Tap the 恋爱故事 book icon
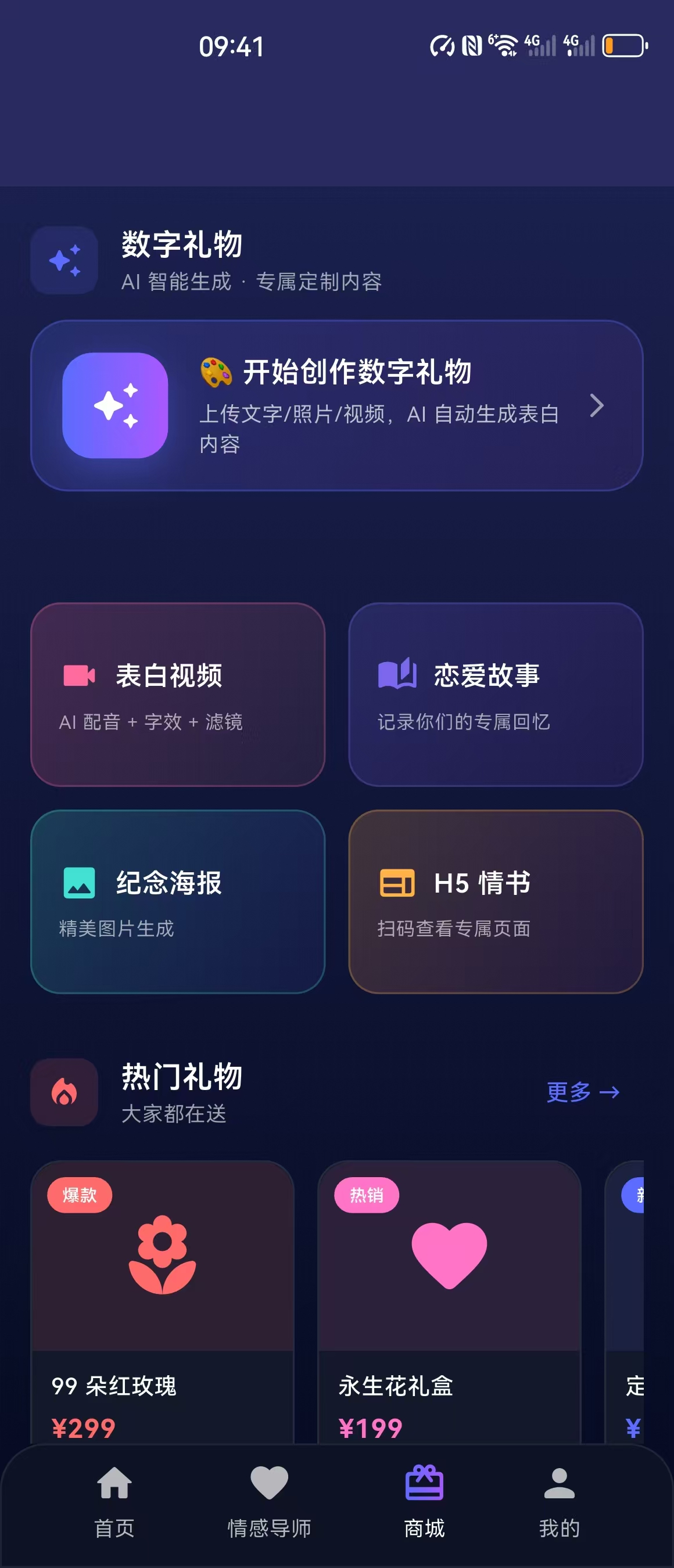 point(396,674)
